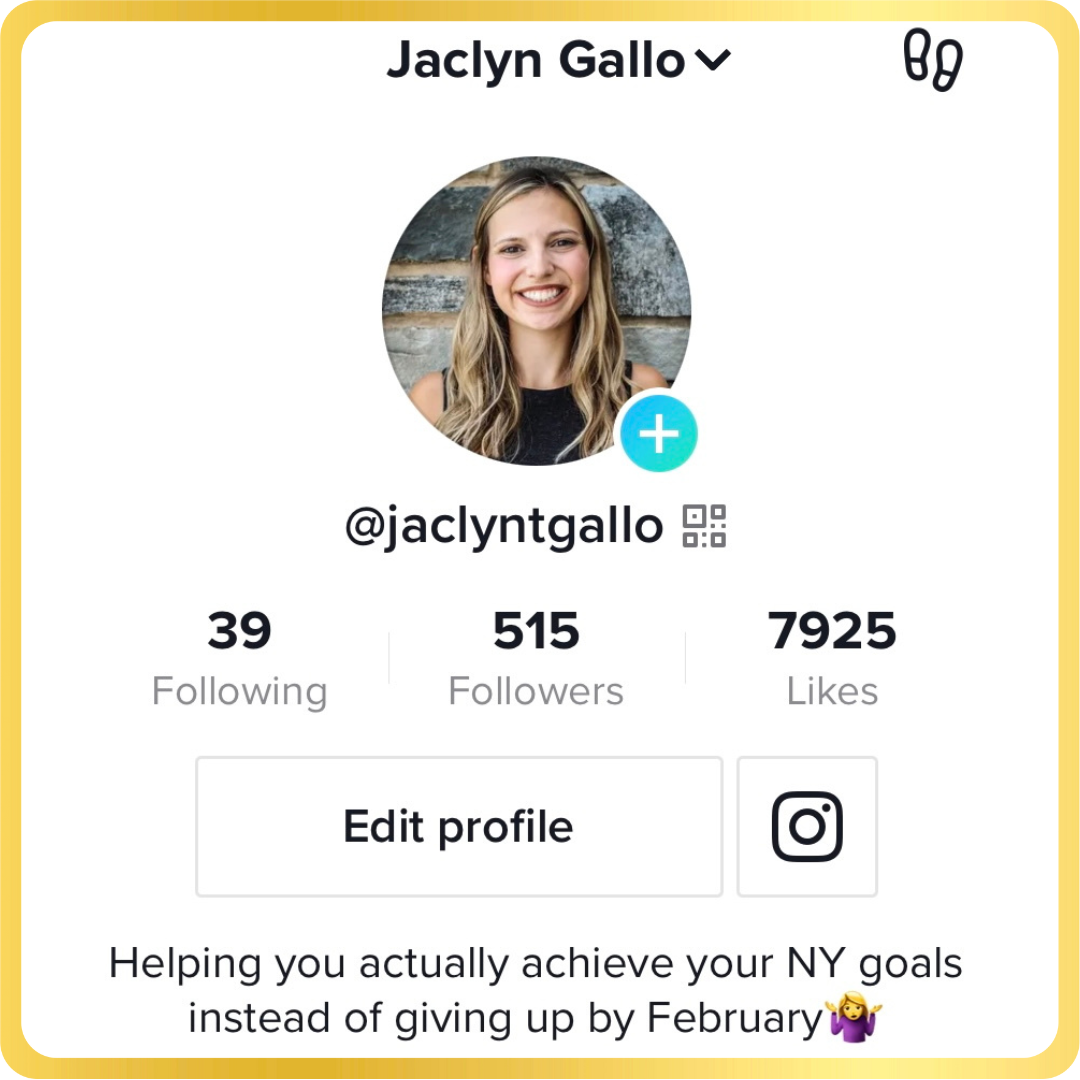View the 515 Followers list
Image resolution: width=1080 pixels, height=1080 pixels.
click(x=536, y=658)
